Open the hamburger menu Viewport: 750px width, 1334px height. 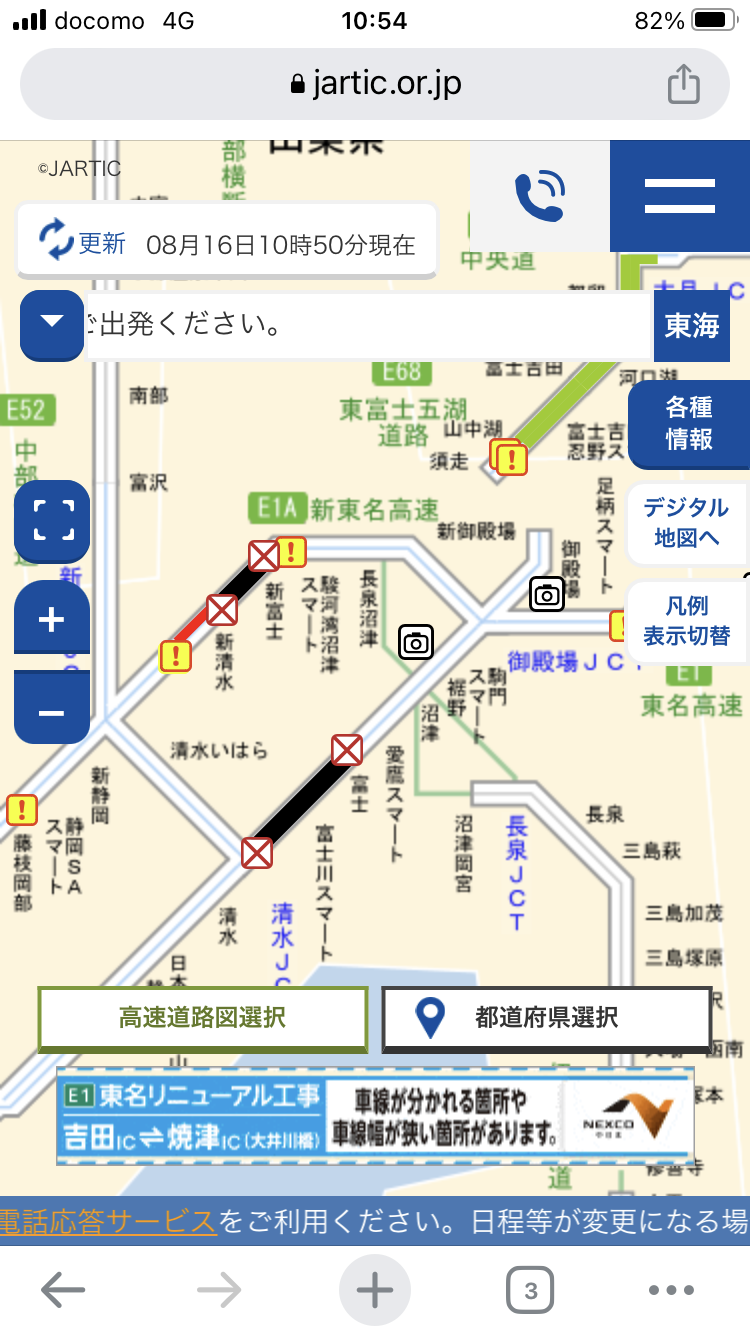click(x=680, y=196)
